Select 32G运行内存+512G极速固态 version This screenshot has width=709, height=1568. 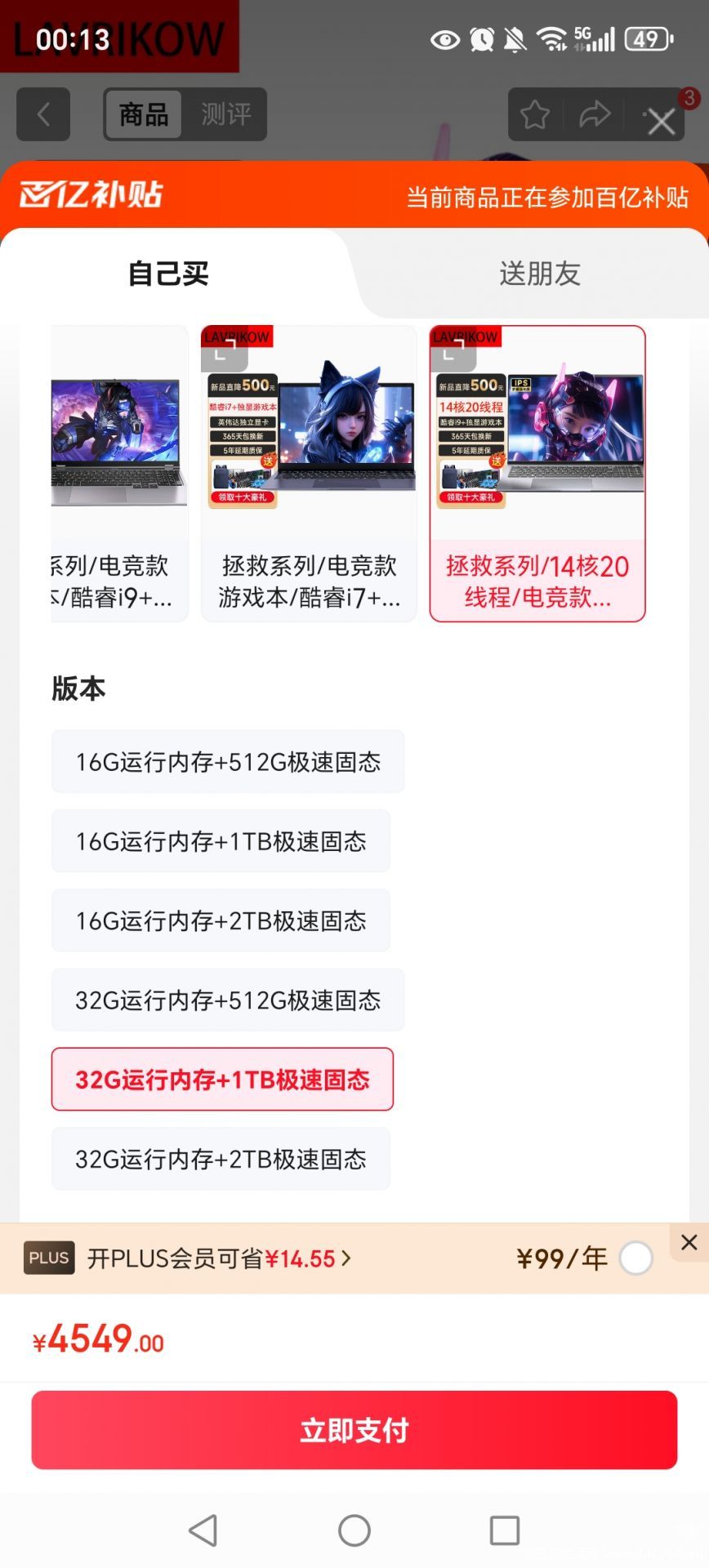click(228, 1000)
